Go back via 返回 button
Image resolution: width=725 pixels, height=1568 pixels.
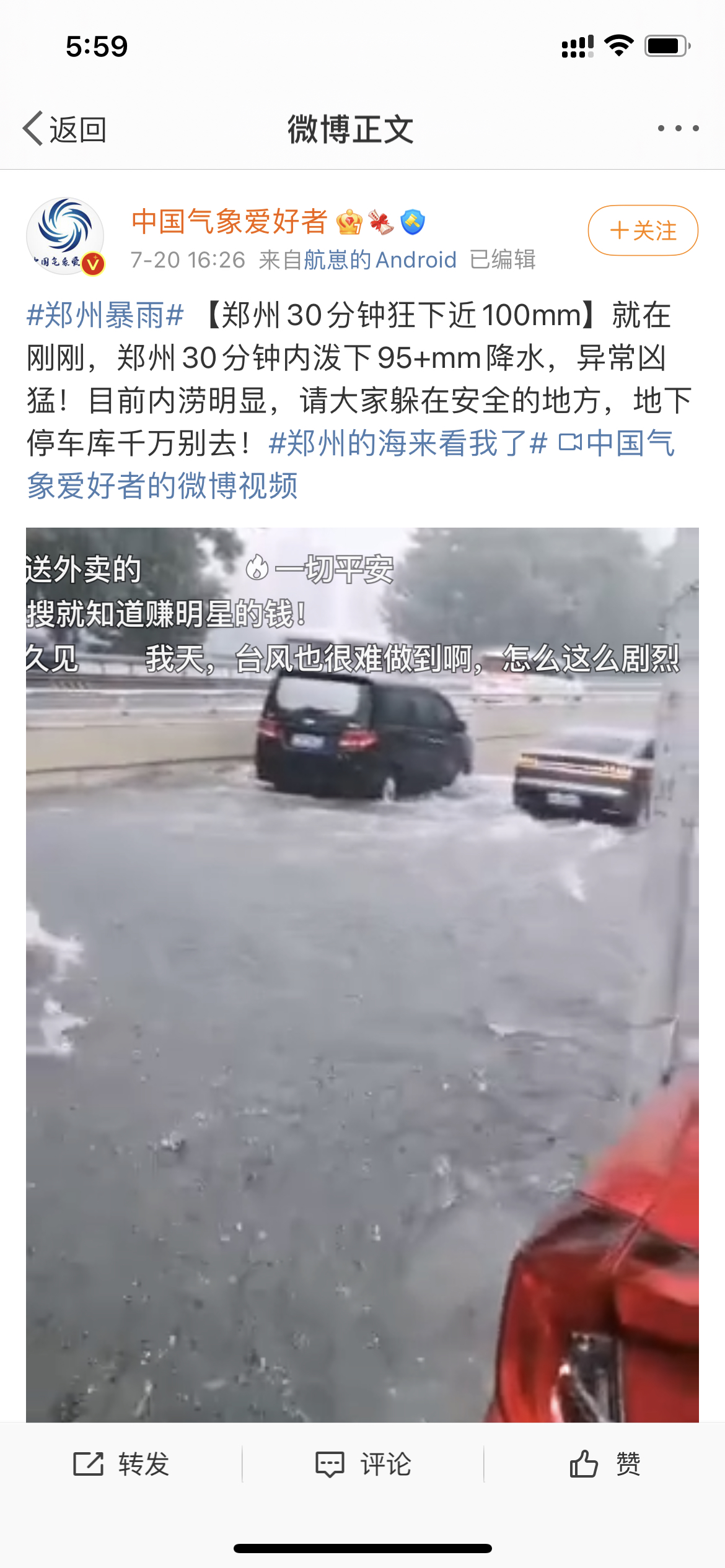(x=65, y=129)
